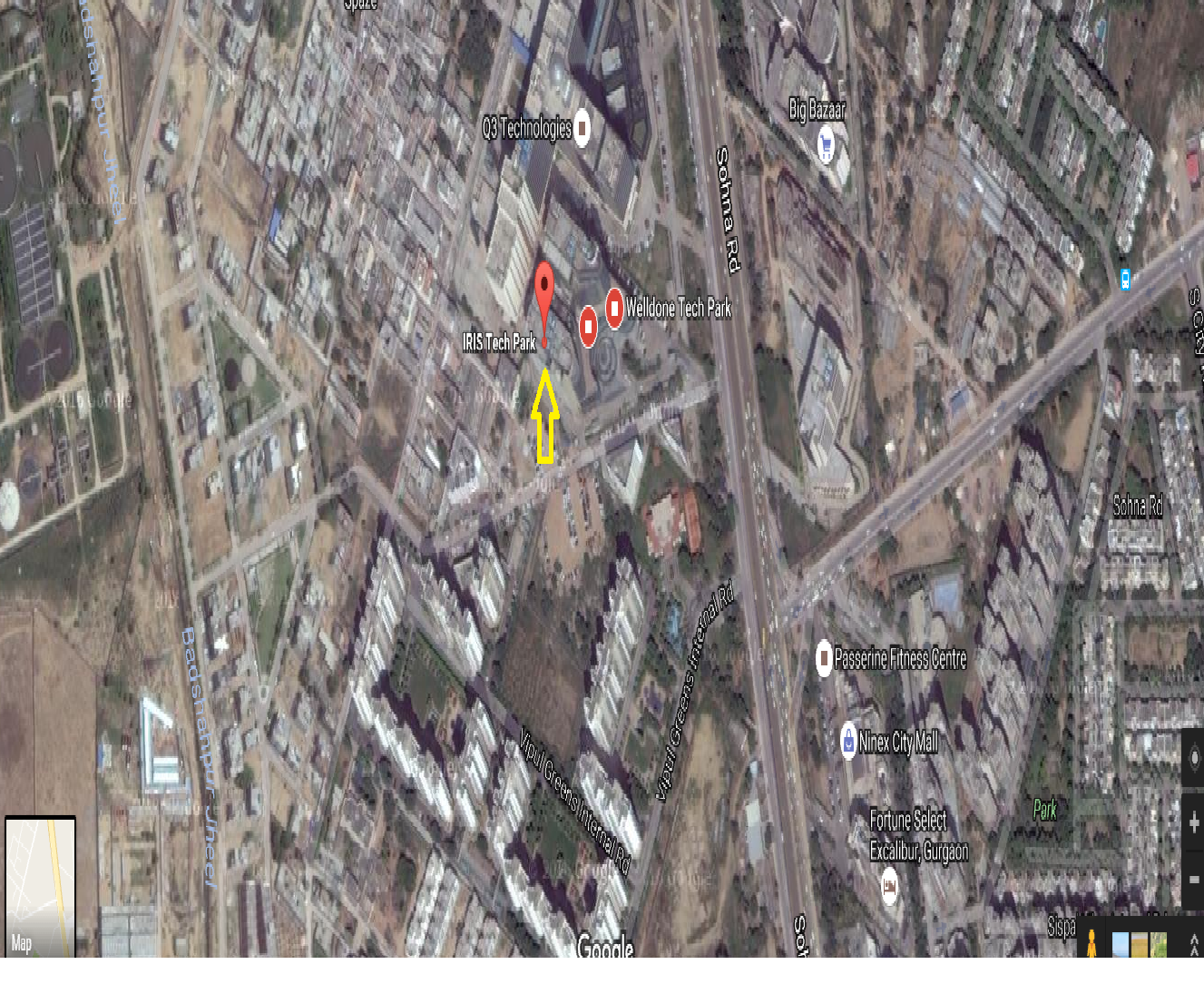Center map on my location

click(x=1193, y=758)
